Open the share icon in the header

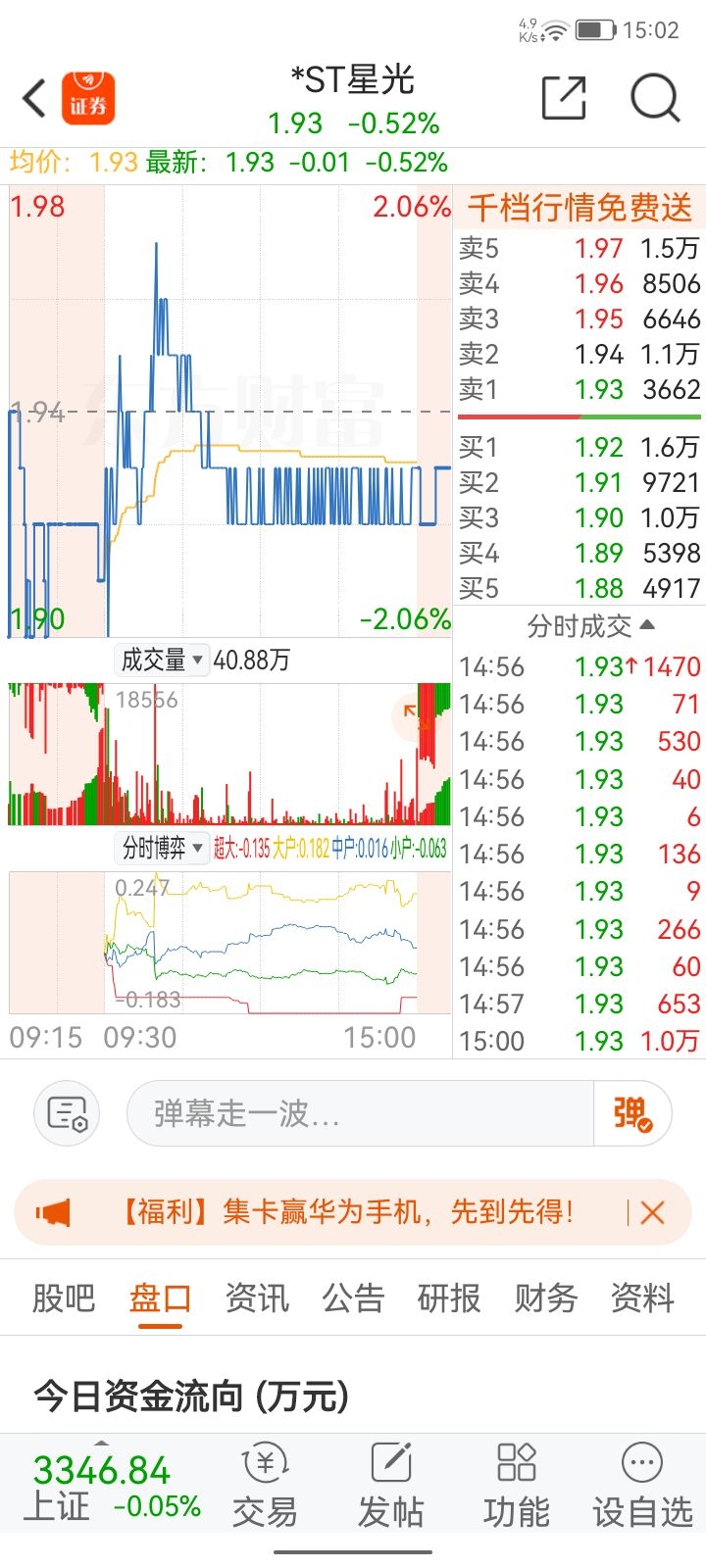[564, 98]
